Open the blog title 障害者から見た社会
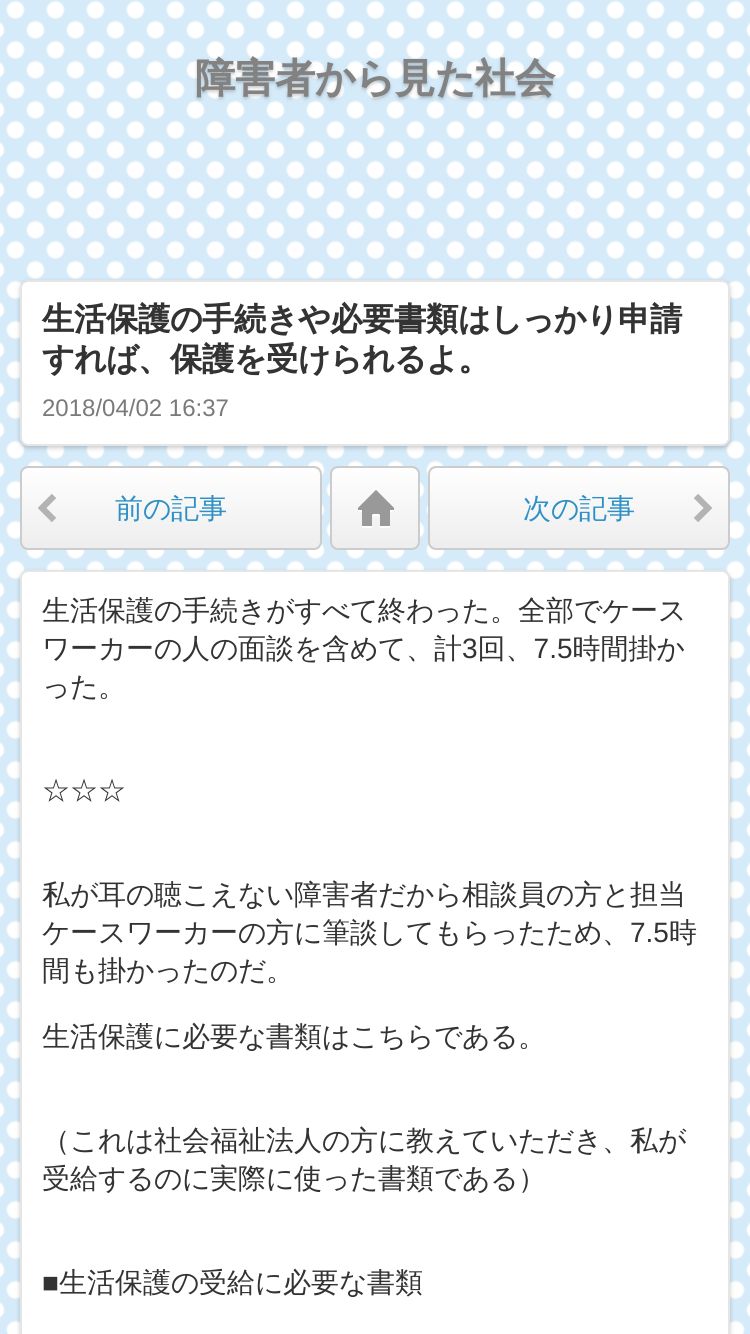Screen dimensions: 750x1334 coord(375,79)
